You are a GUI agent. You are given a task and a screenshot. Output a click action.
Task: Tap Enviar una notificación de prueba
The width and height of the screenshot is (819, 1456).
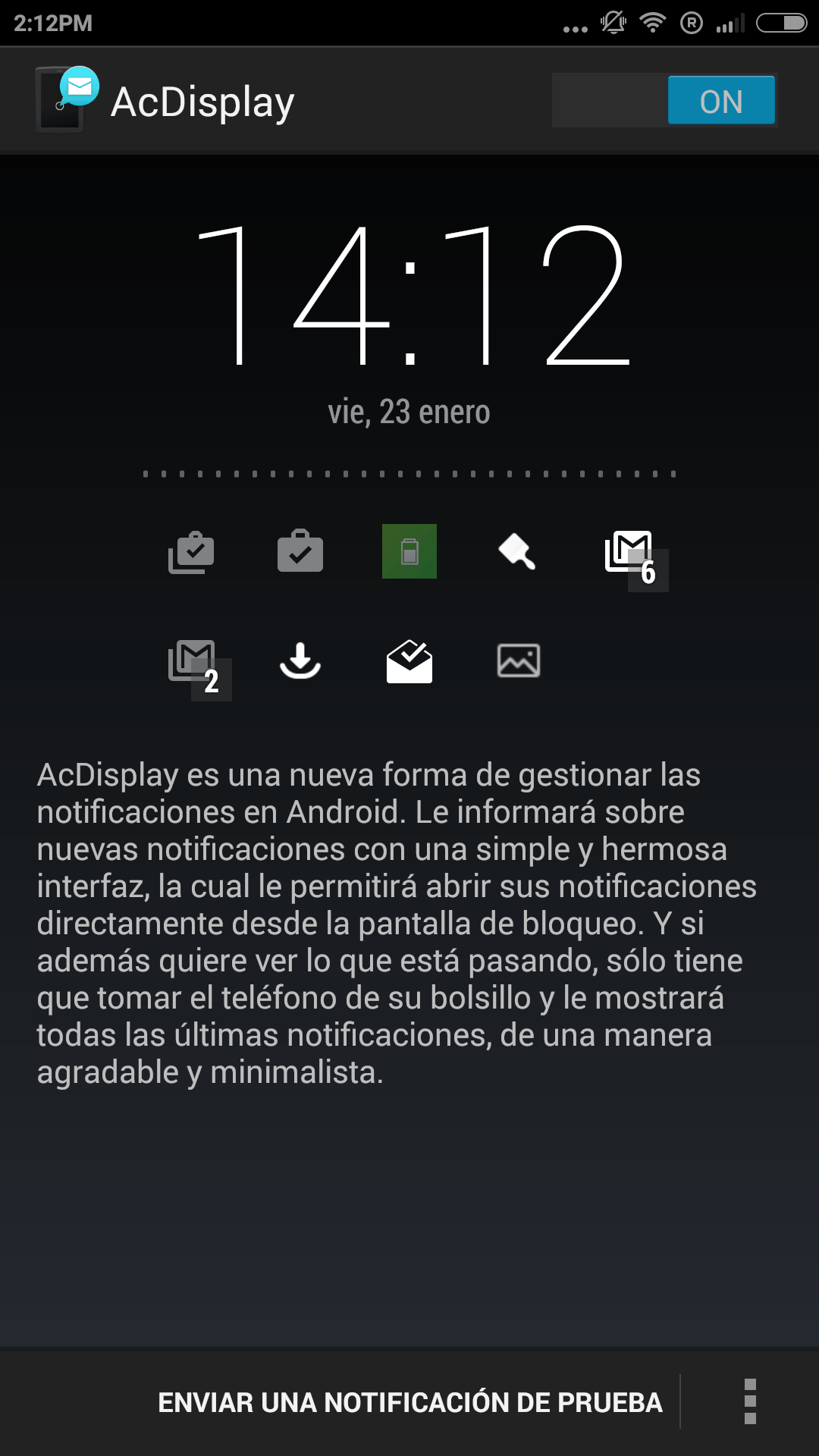click(x=410, y=1402)
